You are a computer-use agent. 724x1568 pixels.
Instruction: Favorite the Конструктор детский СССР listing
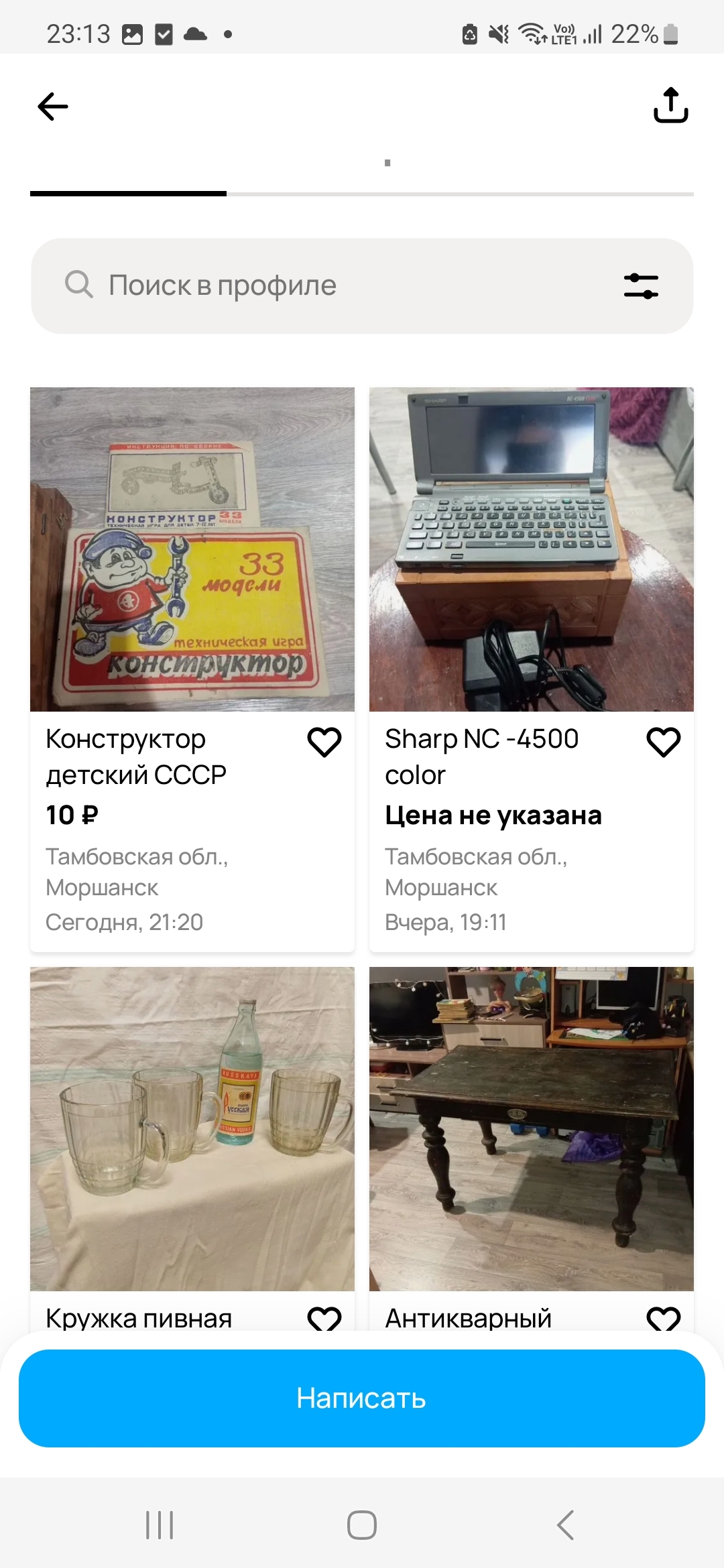pyautogui.click(x=324, y=742)
